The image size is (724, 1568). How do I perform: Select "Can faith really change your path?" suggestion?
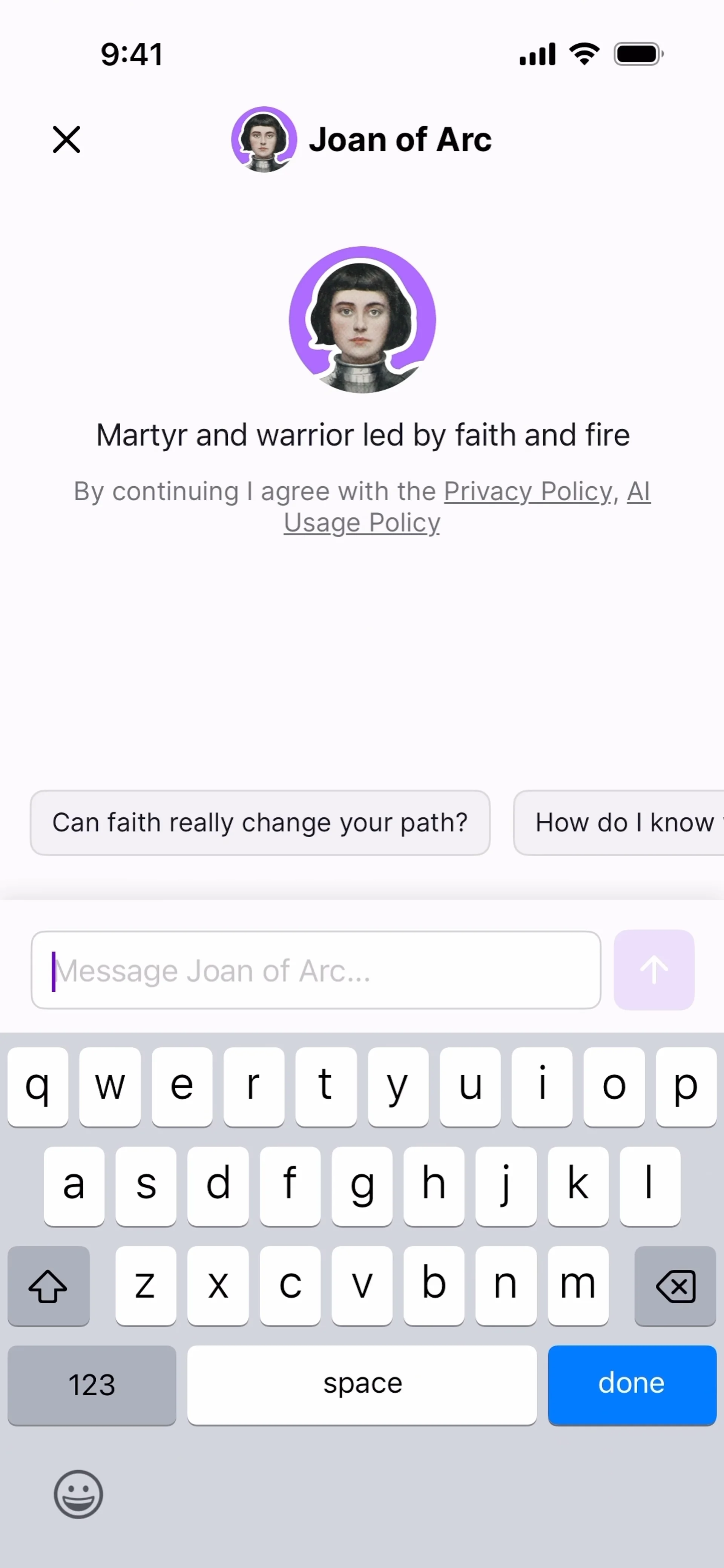pos(260,822)
